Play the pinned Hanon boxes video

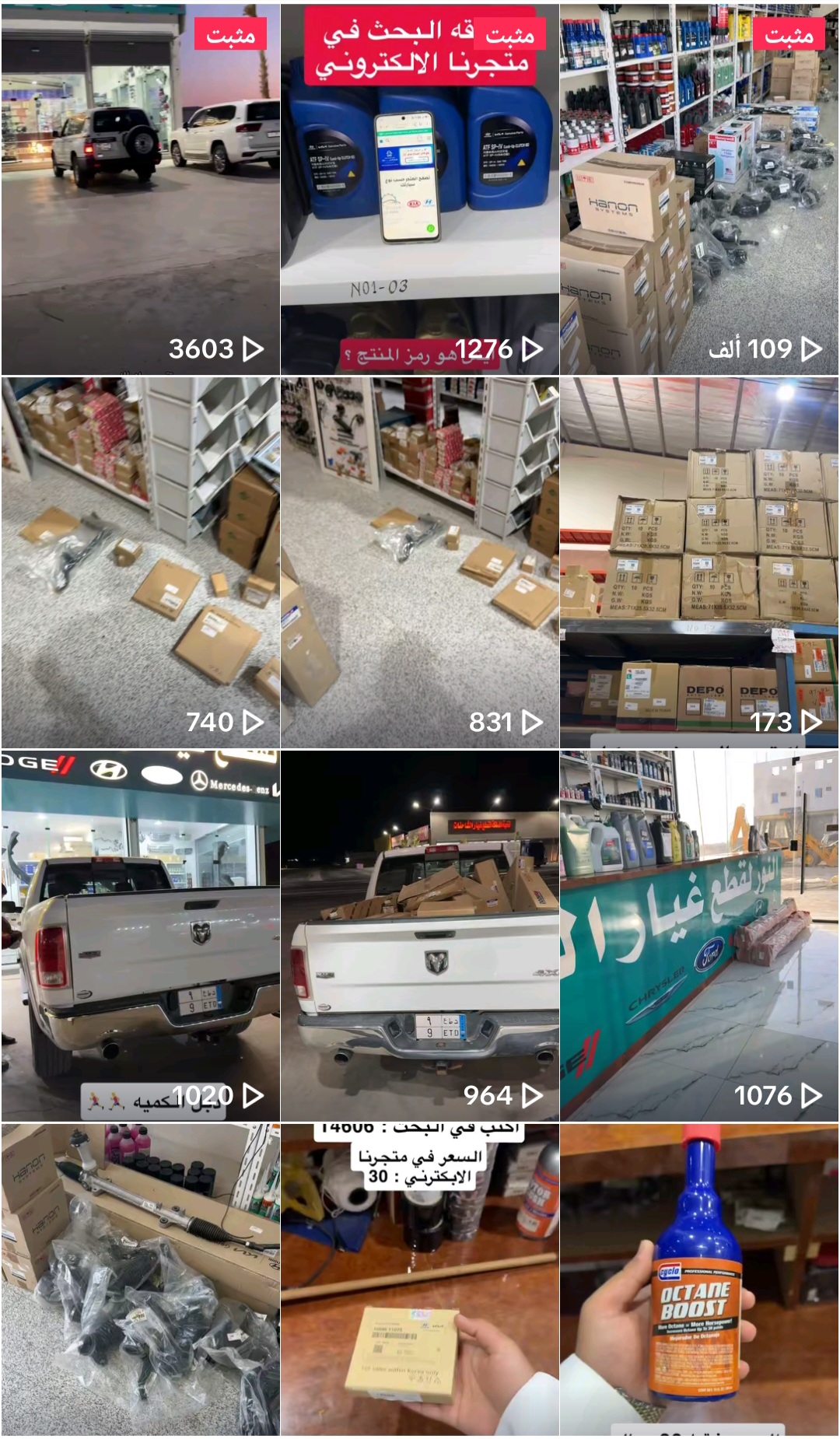[699, 189]
